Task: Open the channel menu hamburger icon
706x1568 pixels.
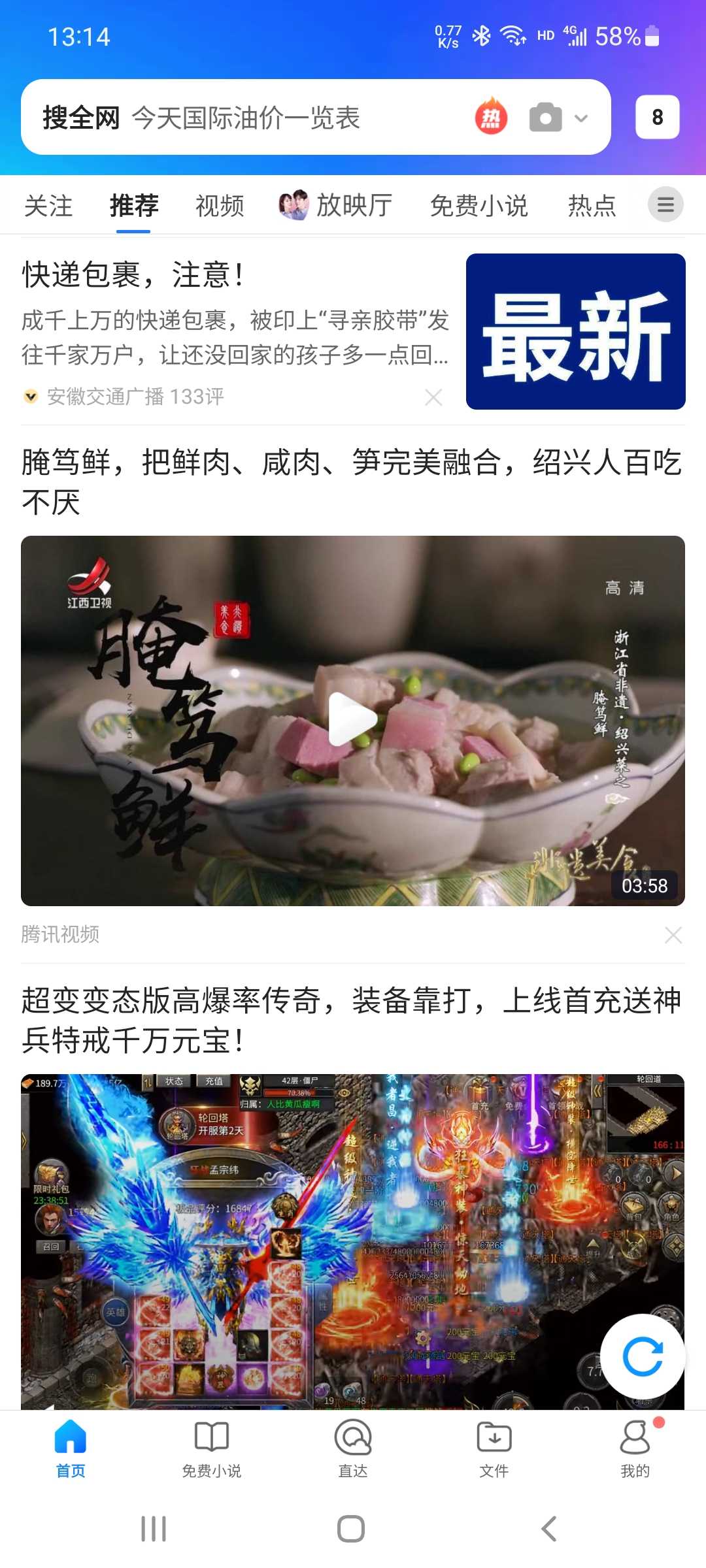Action: [665, 204]
